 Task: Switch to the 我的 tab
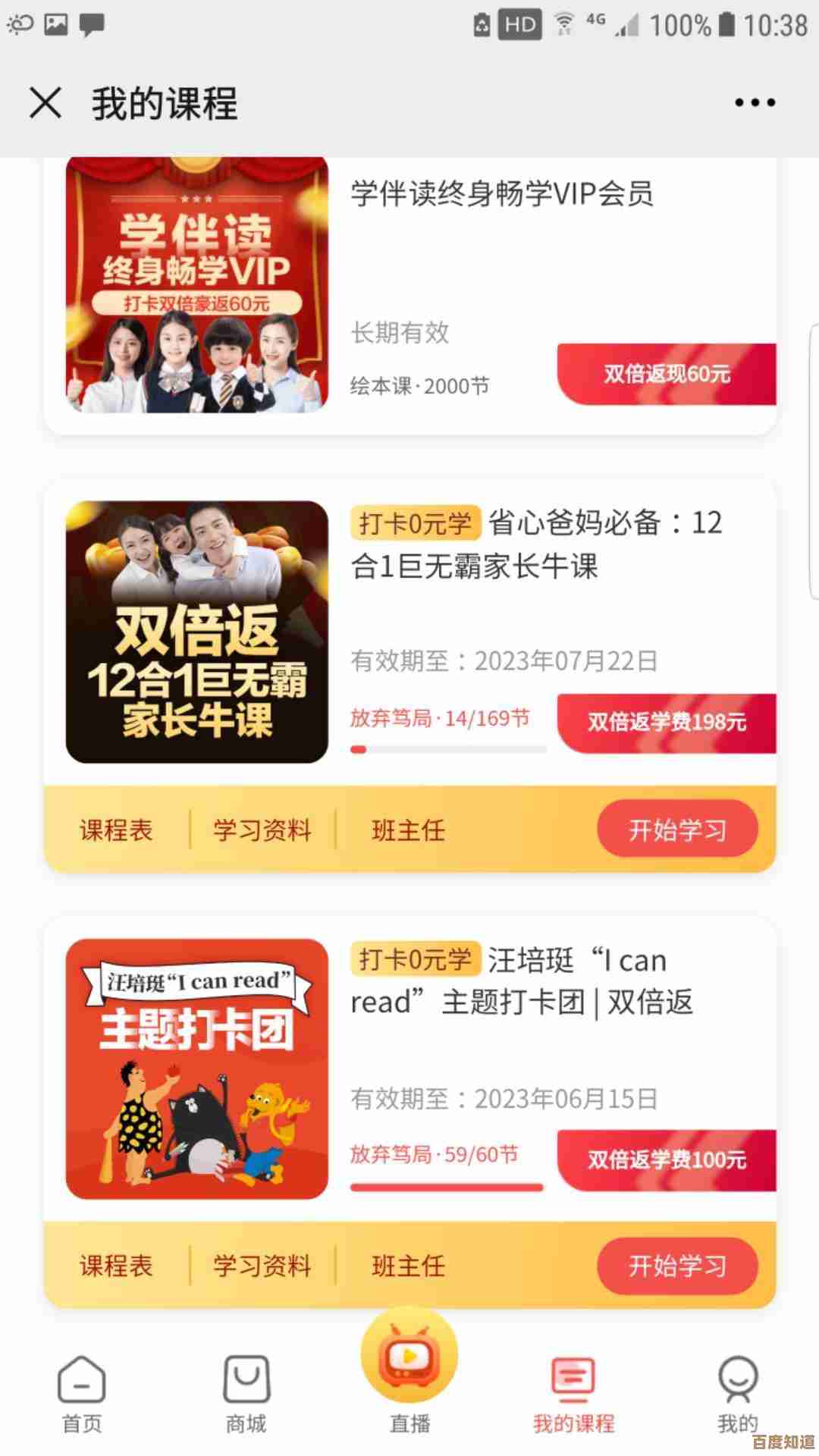pos(737,1395)
